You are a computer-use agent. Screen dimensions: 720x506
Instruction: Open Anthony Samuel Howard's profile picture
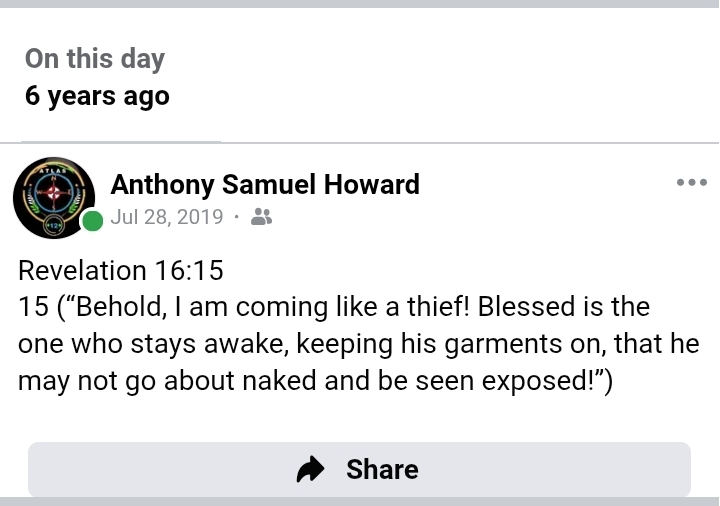pyautogui.click(x=53, y=196)
